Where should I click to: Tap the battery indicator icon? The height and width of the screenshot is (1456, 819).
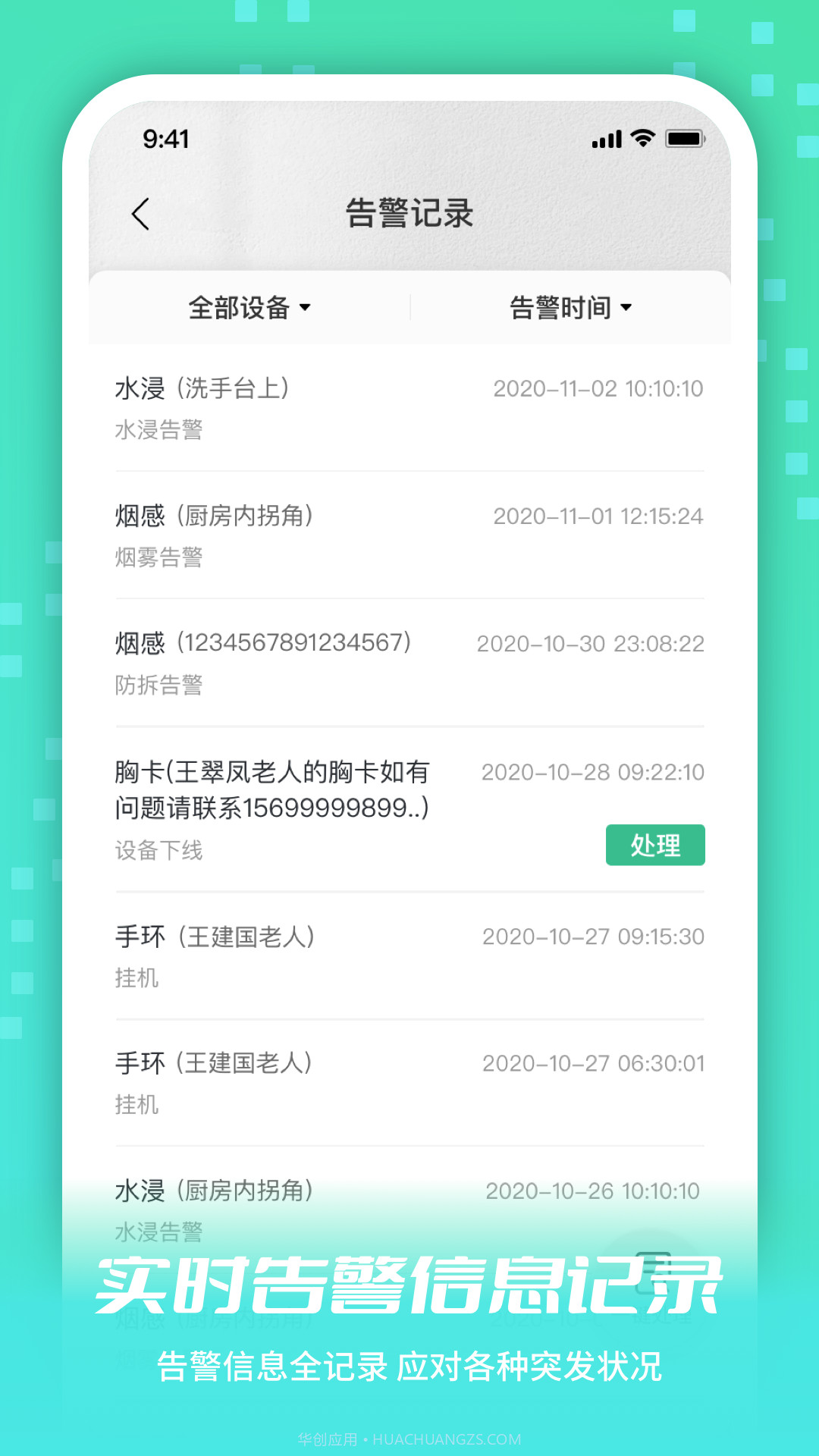click(683, 139)
